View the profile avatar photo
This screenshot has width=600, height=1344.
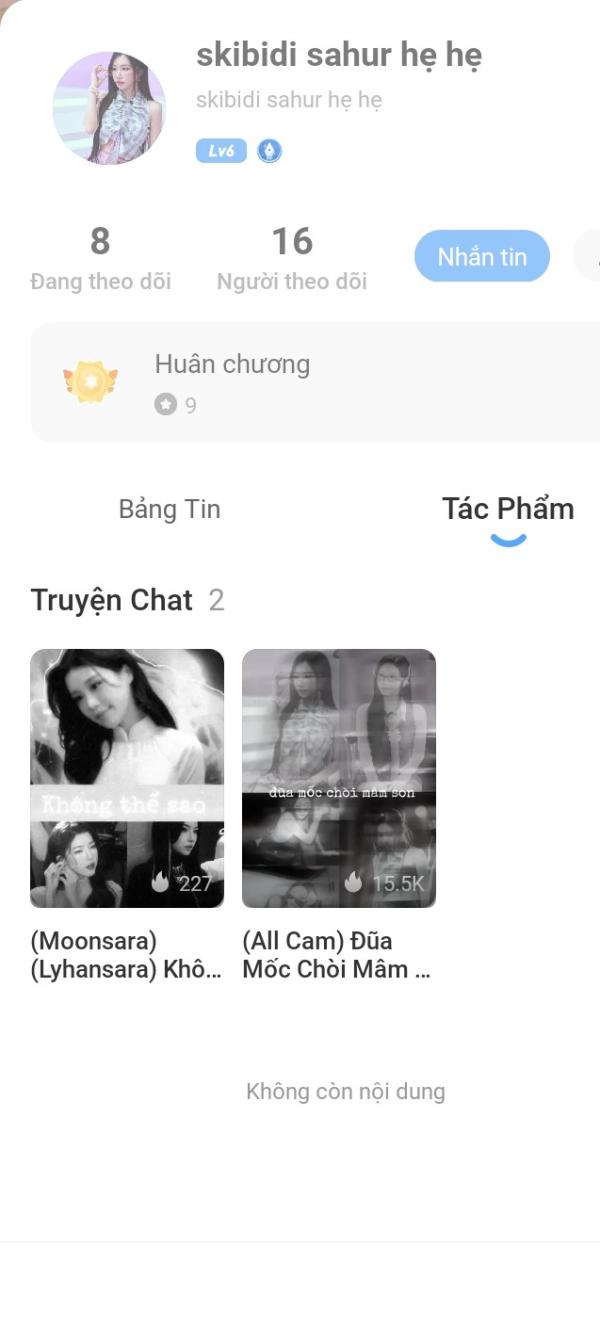109,108
